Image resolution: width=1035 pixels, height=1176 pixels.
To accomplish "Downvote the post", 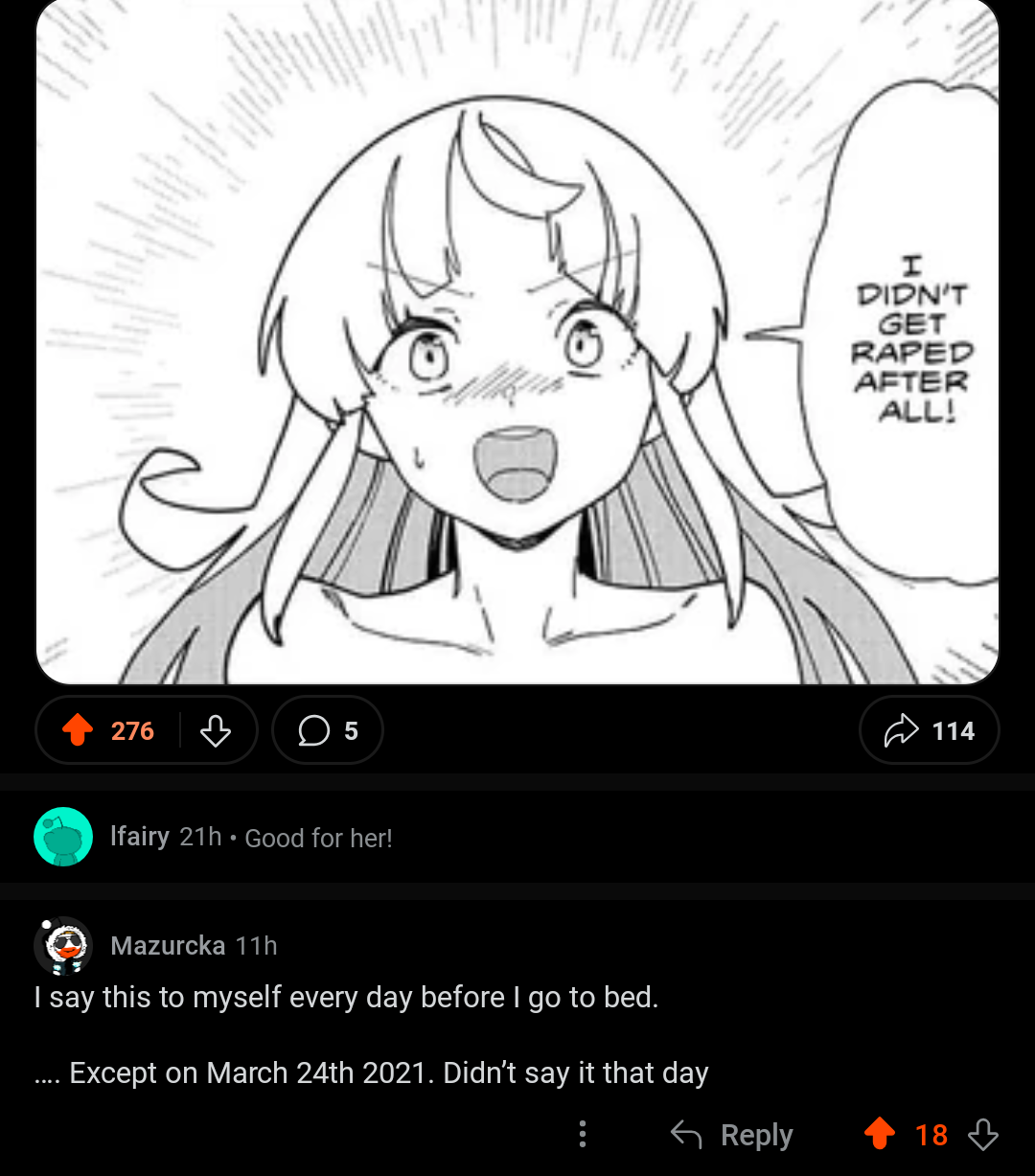I will (x=216, y=731).
